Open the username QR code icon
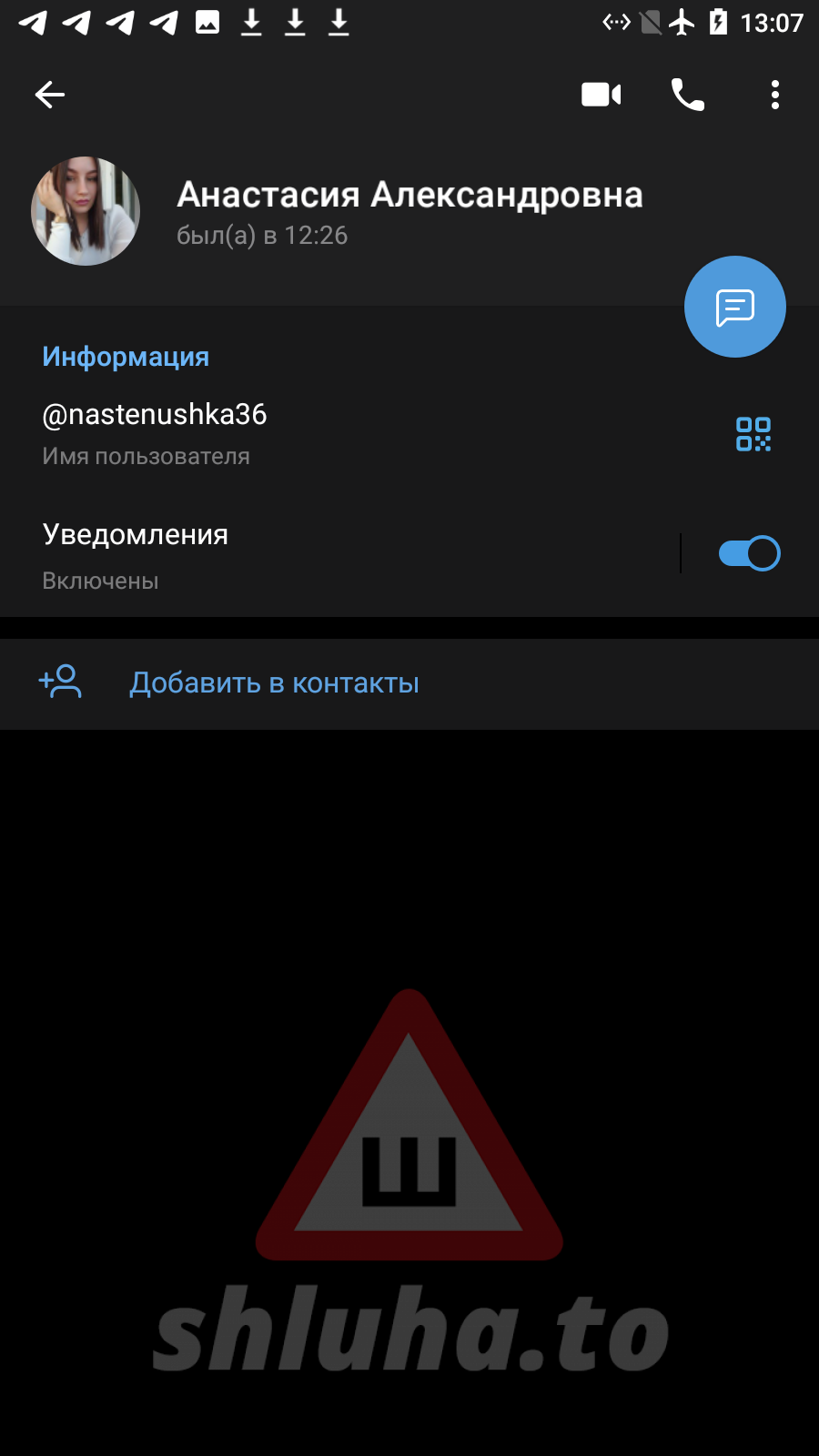The height and width of the screenshot is (1456, 819). (x=753, y=434)
